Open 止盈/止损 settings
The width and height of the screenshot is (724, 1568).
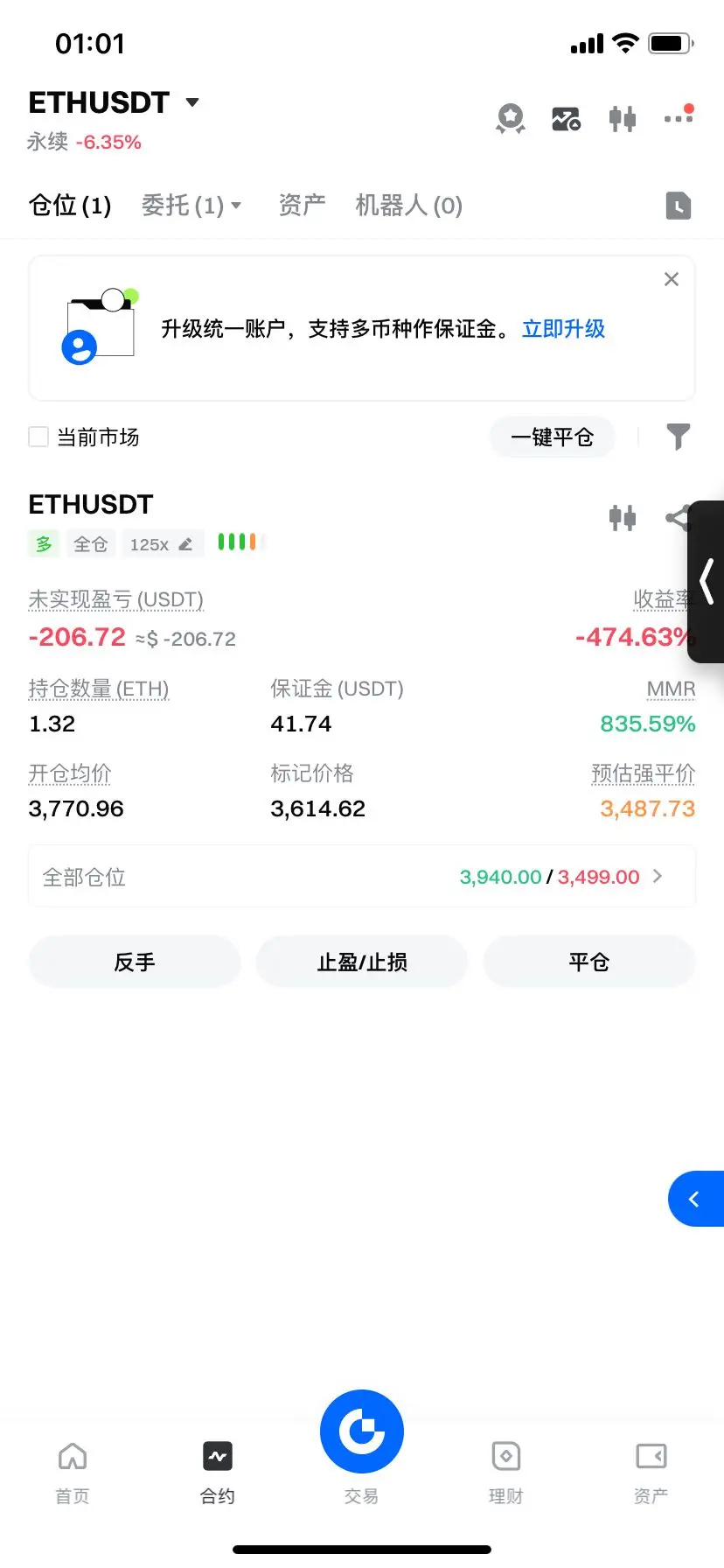[x=362, y=962]
